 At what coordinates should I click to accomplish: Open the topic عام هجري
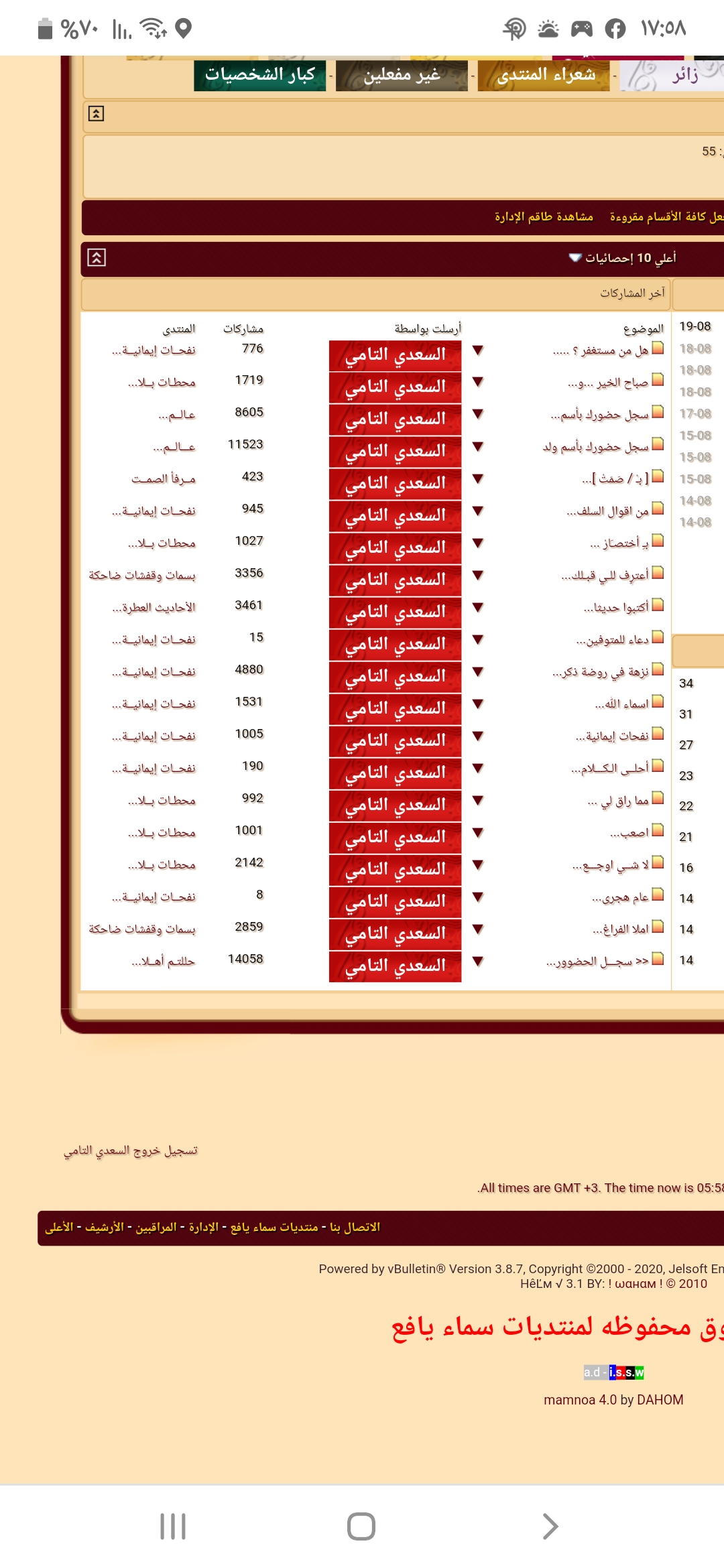point(621,897)
